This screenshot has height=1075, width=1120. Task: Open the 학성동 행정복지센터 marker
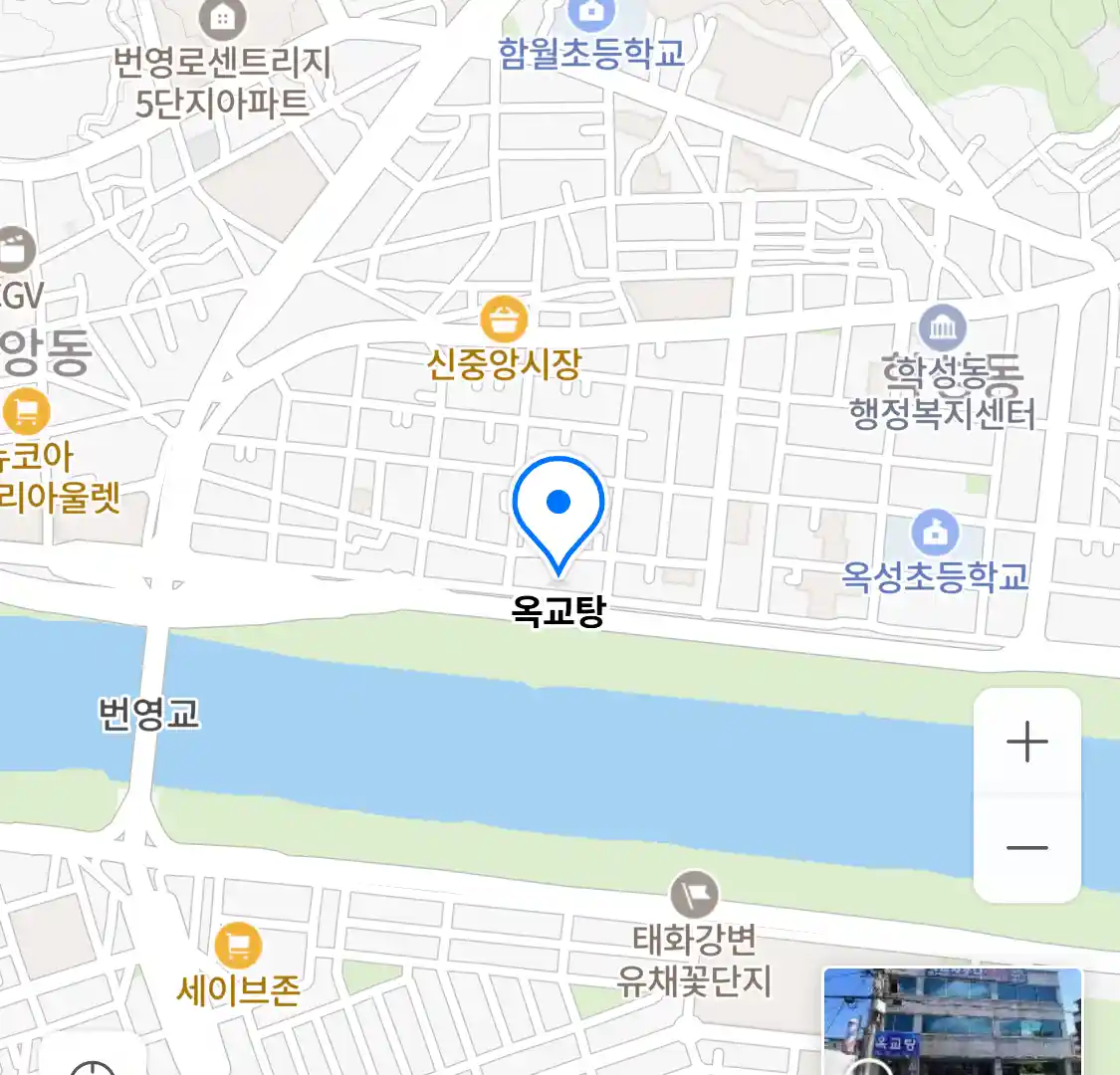[x=942, y=329]
